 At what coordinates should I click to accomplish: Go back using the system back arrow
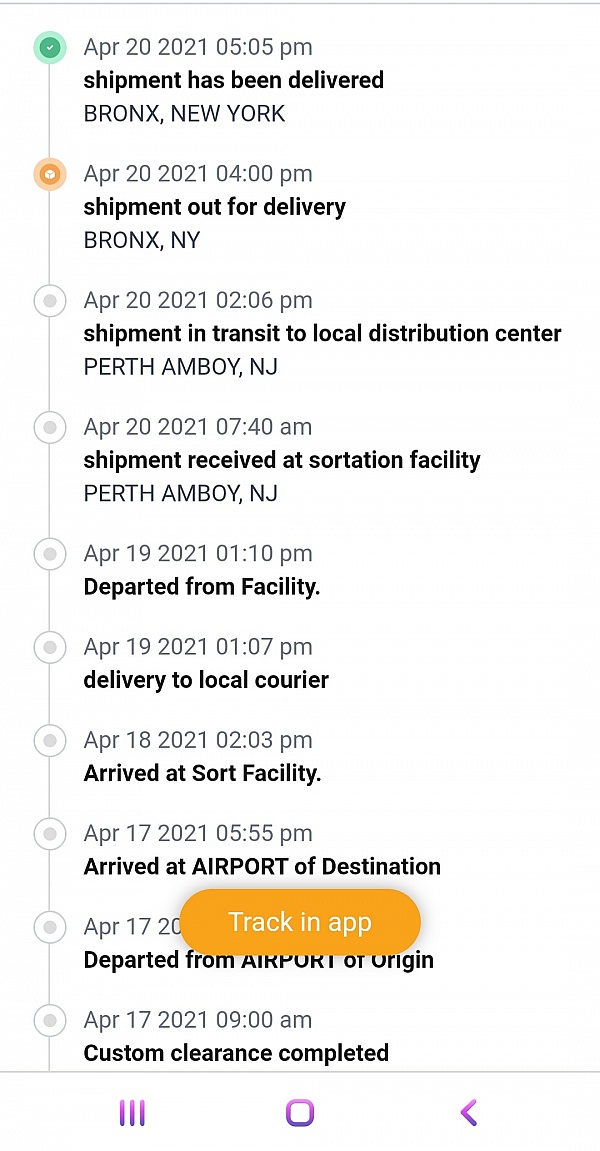tap(469, 1113)
